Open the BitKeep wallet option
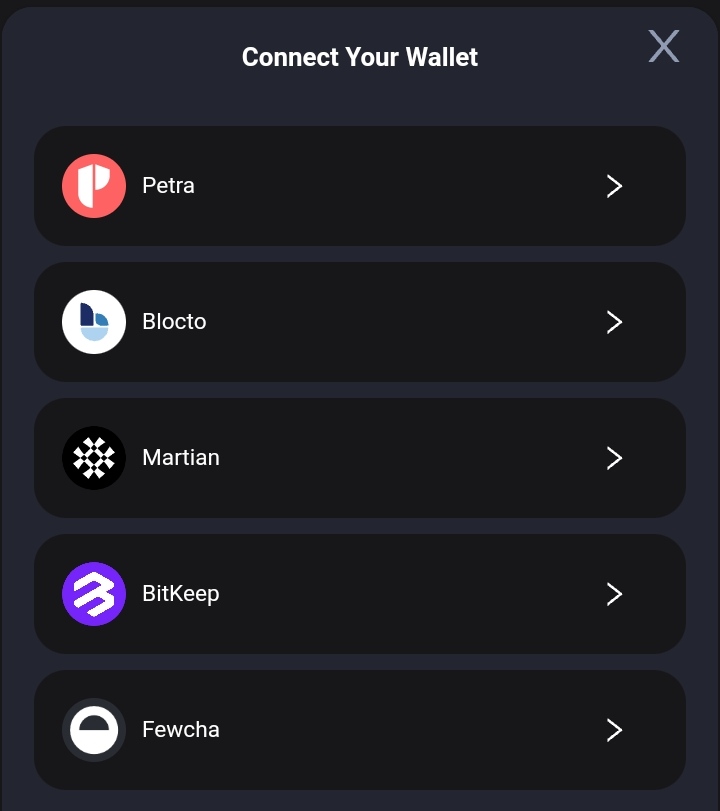 [x=359, y=594]
